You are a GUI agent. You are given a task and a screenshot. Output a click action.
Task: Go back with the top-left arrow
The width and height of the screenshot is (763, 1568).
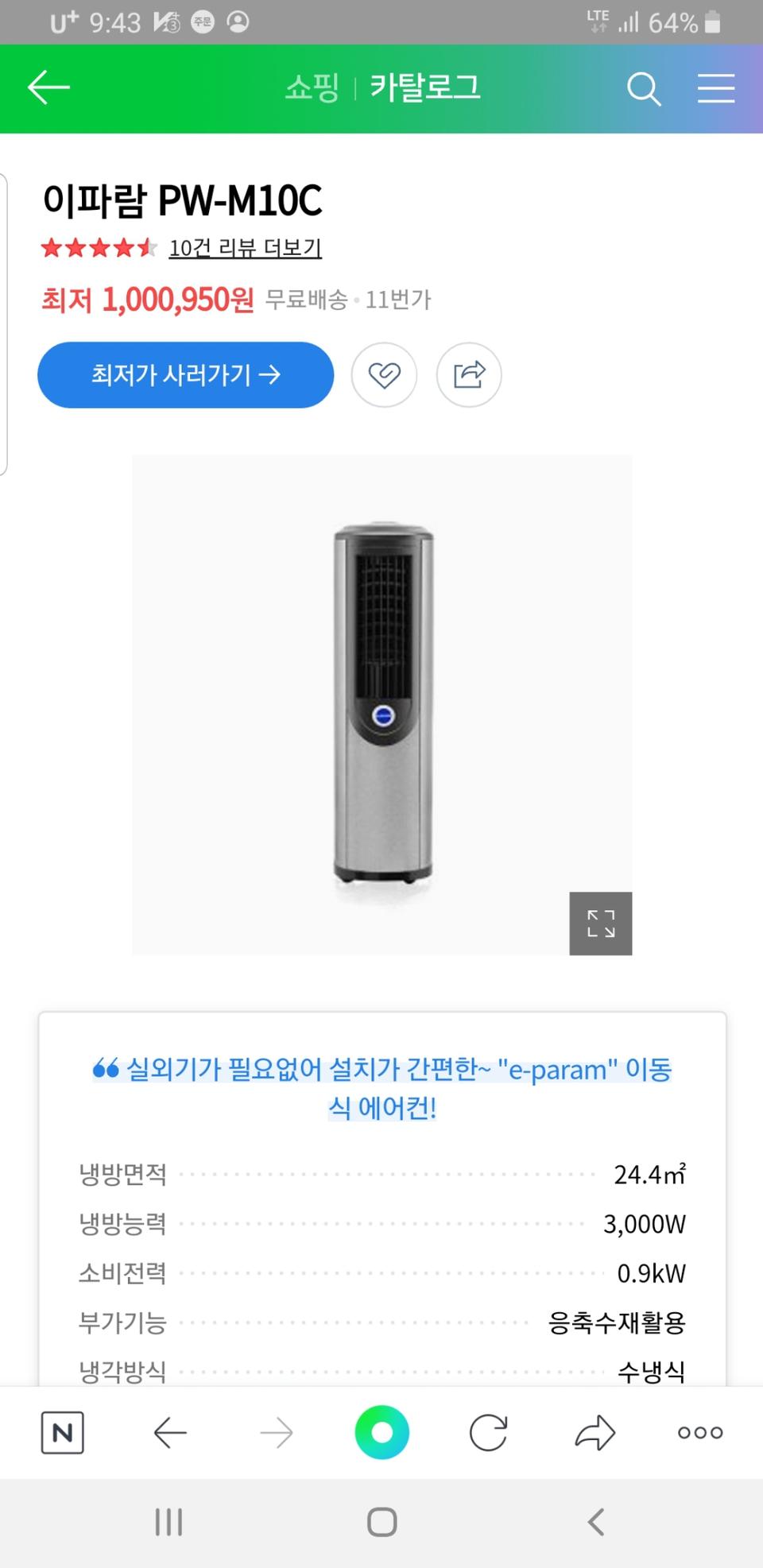point(48,87)
